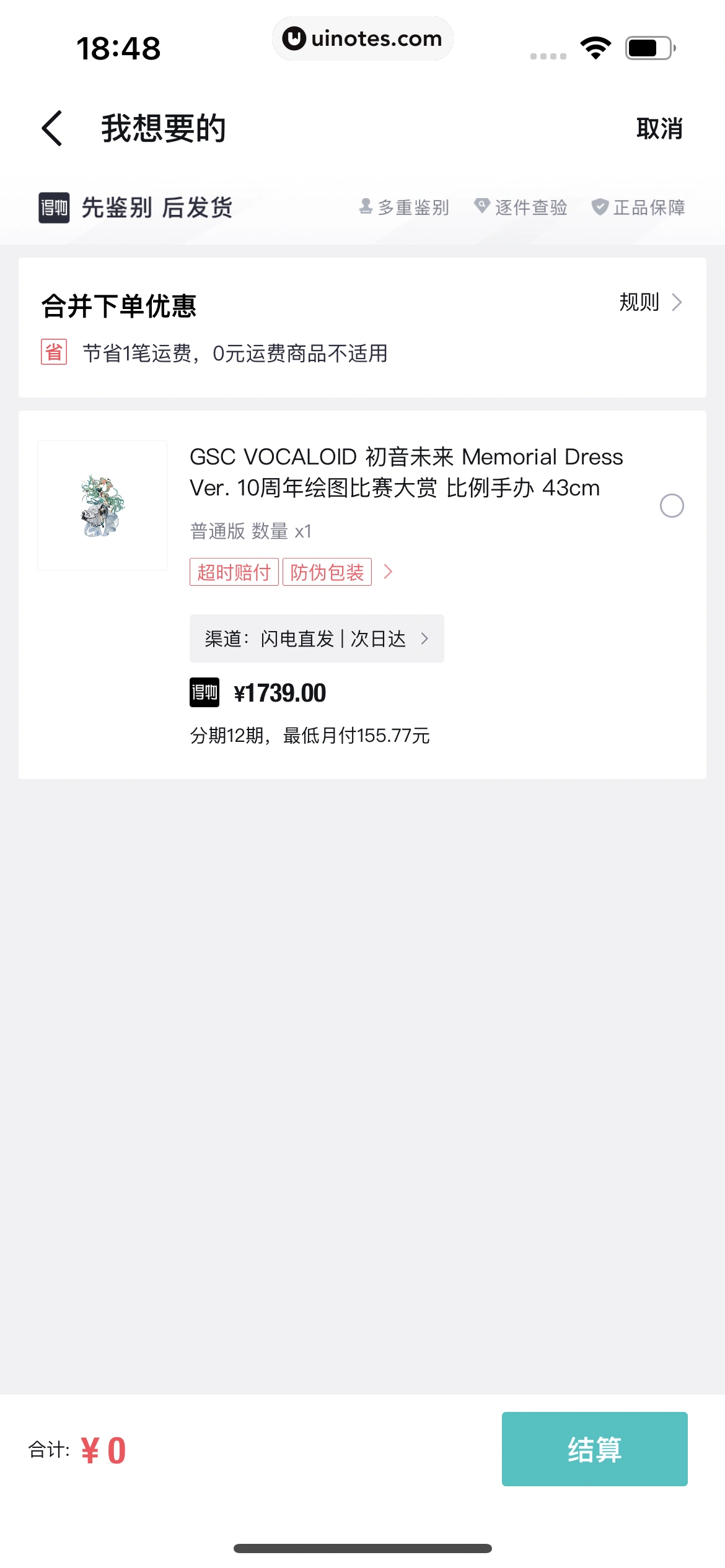725x1568 pixels.
Task: Change shipping channel 闪电直发 | 次日达
Action: (x=317, y=638)
